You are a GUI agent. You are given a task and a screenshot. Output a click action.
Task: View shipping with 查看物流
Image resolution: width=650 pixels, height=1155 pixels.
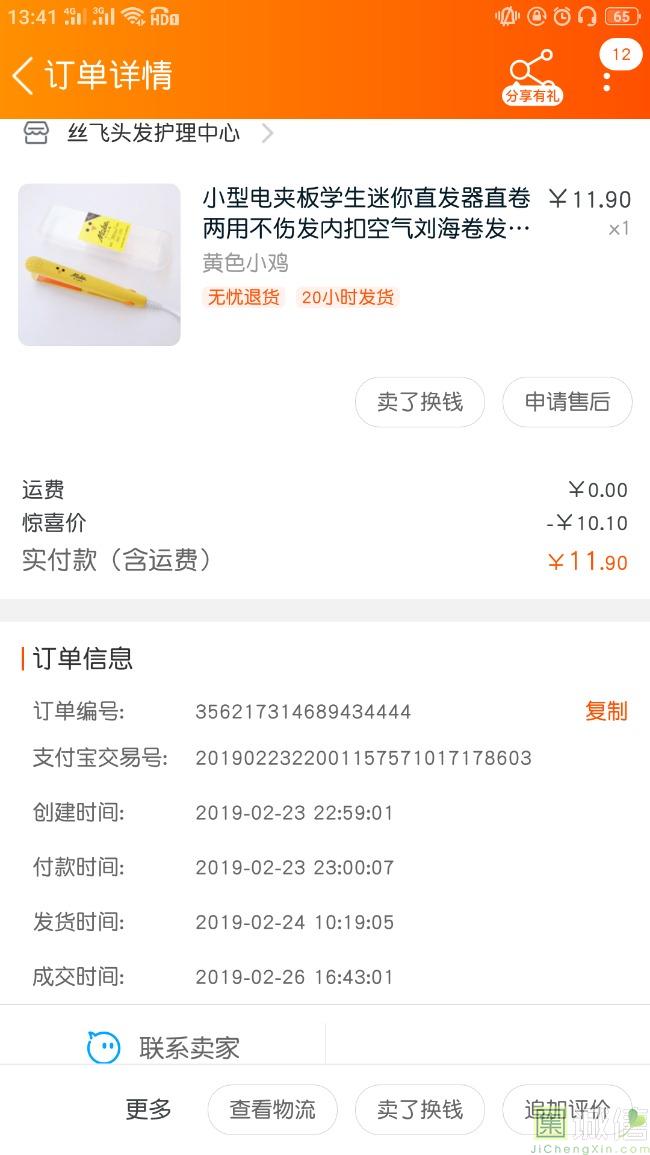pos(272,1109)
